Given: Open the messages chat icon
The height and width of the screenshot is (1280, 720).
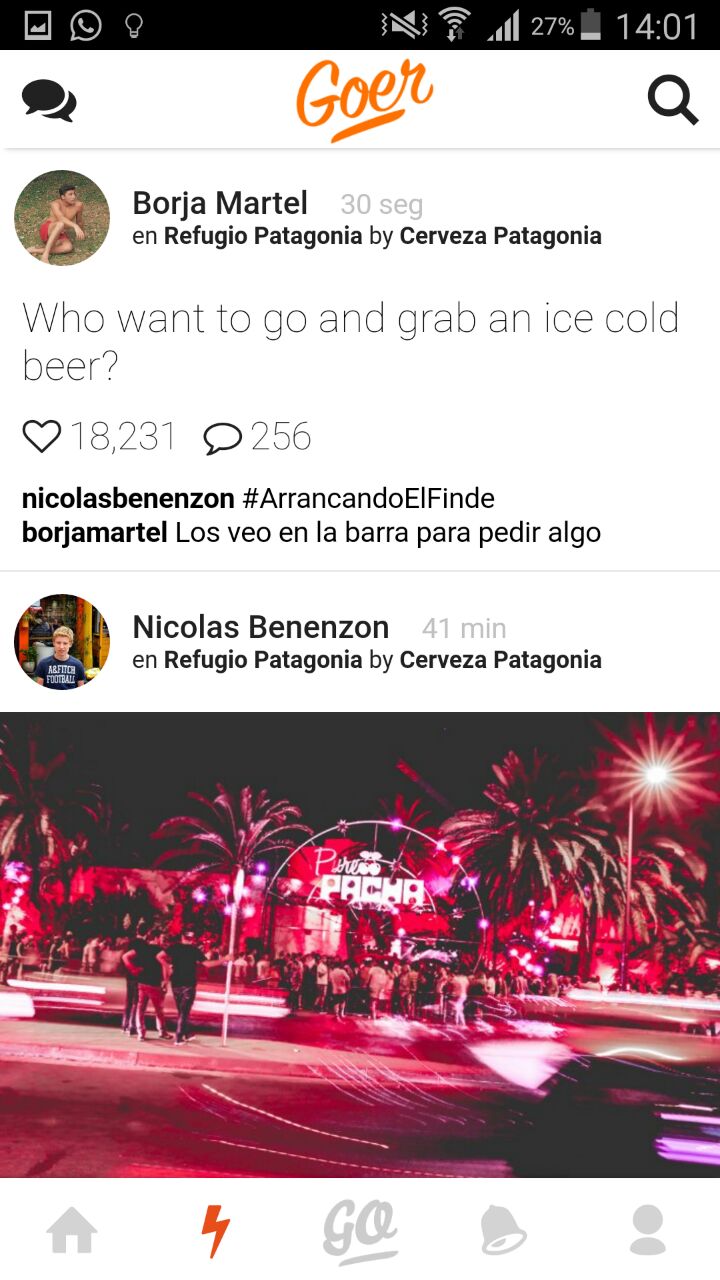Looking at the screenshot, I should [48, 100].
